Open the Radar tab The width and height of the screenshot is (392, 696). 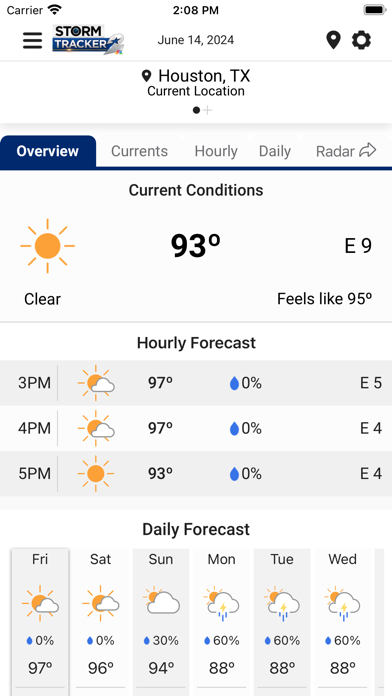coord(346,151)
